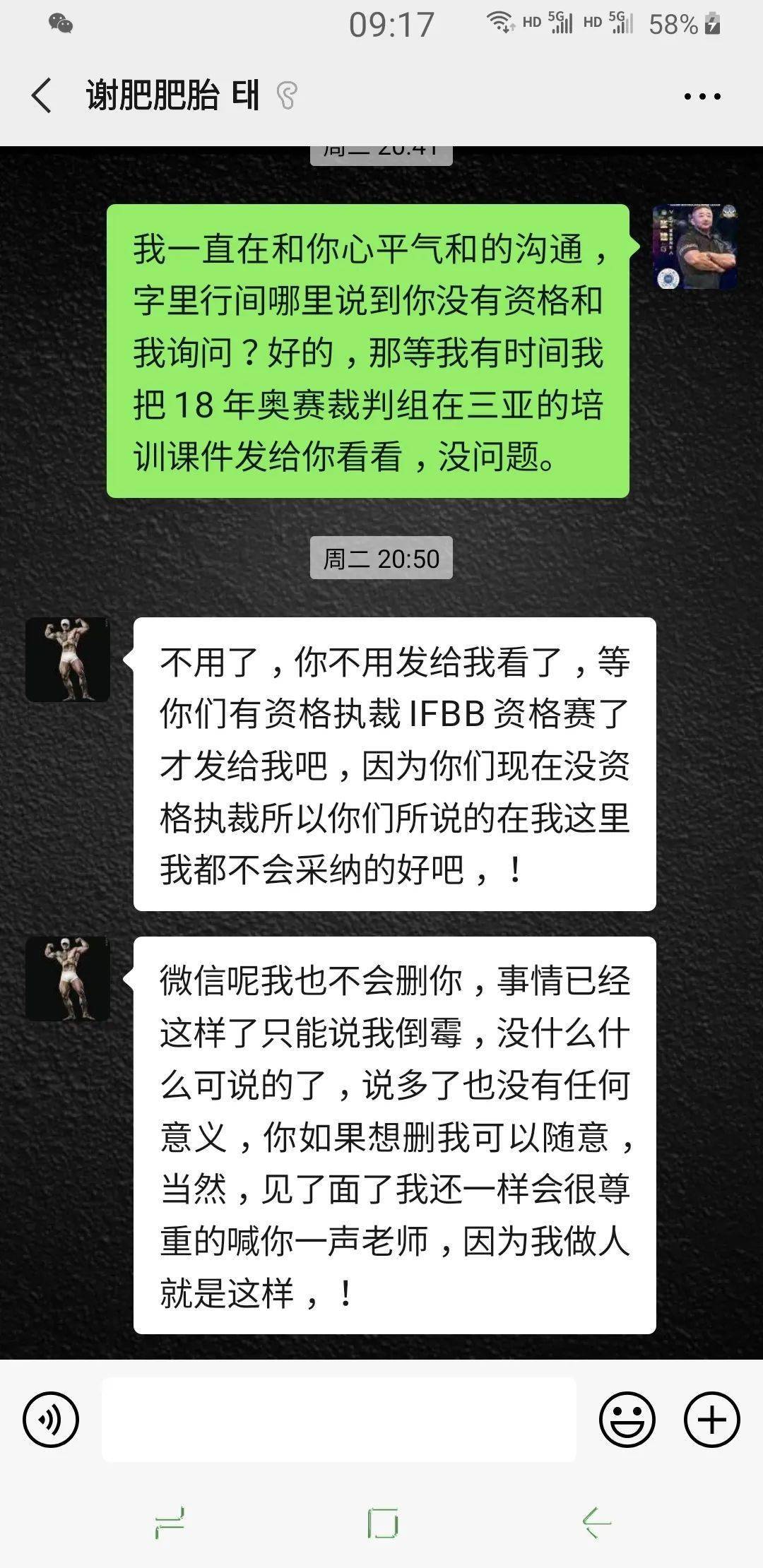Focus the message text field
Image resolution: width=763 pixels, height=1568 pixels.
pyautogui.click(x=339, y=1419)
